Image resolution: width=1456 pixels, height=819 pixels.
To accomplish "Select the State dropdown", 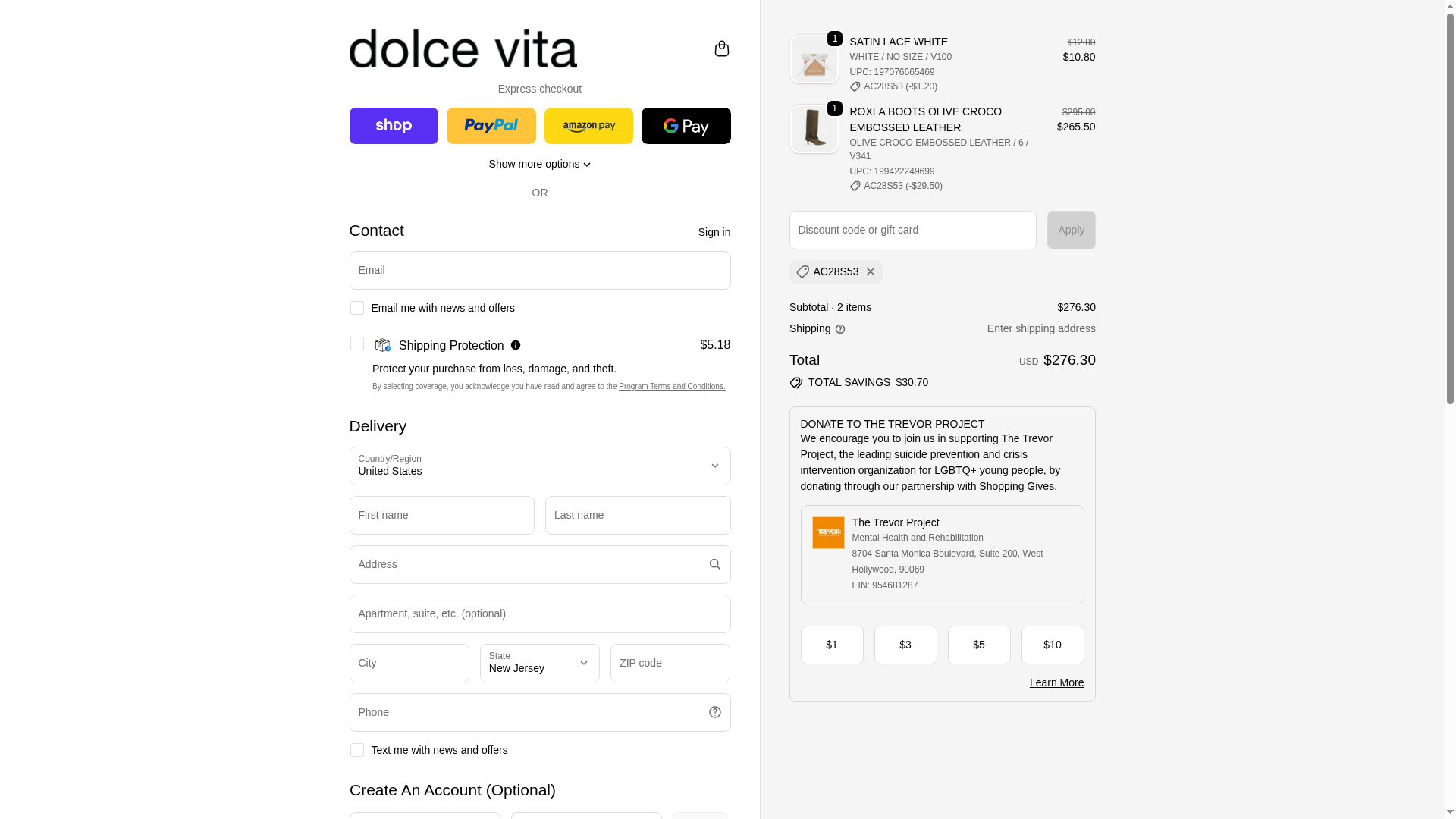I will coord(539,663).
